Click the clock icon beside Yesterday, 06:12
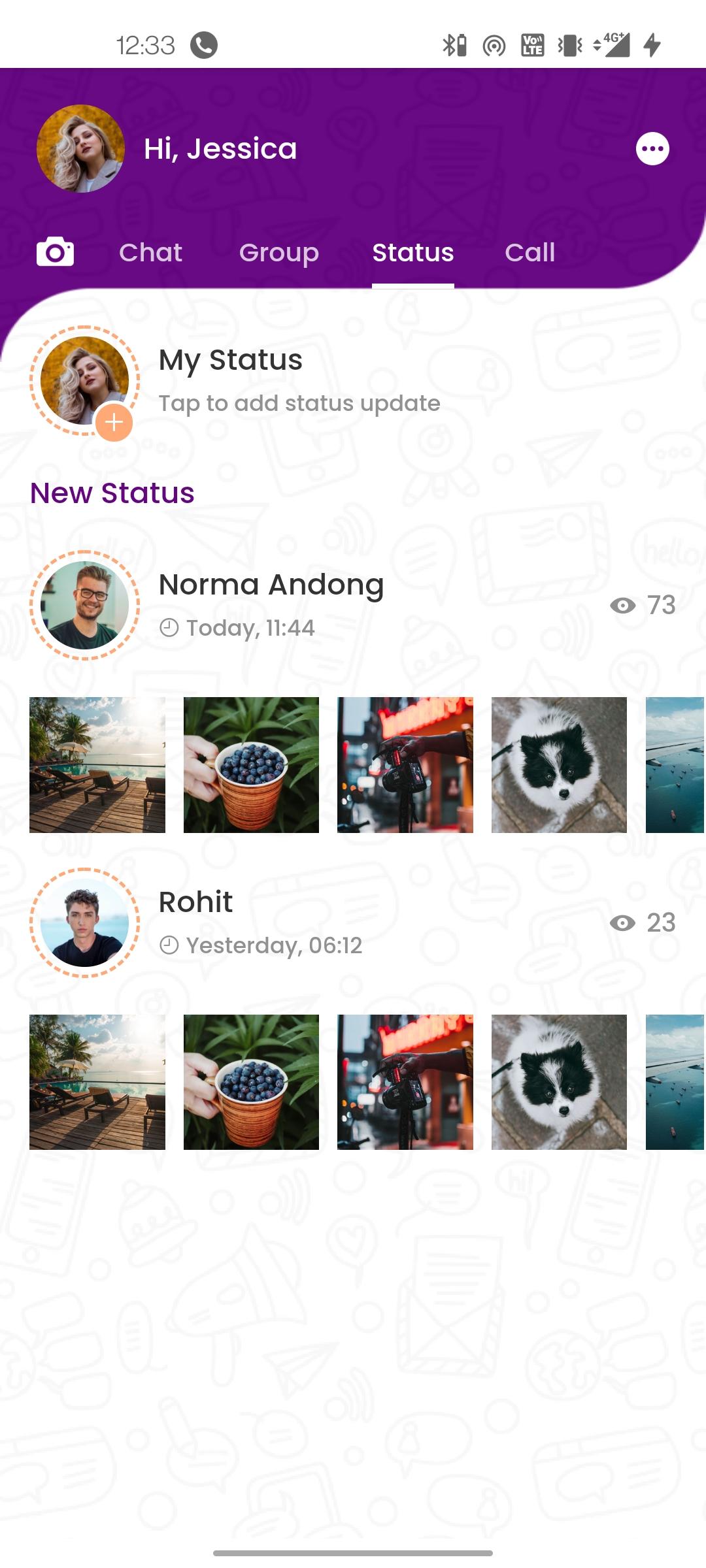This screenshot has height=1568, width=706. [x=169, y=945]
